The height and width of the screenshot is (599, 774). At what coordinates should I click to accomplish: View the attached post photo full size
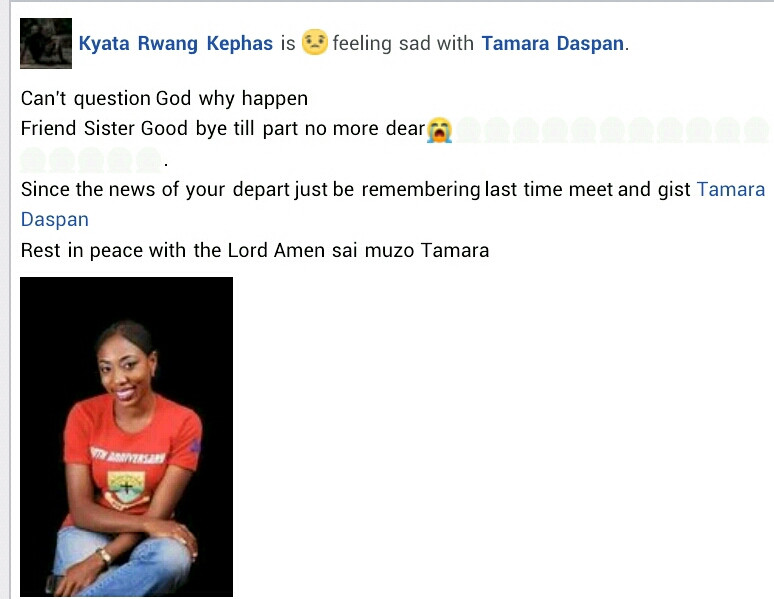click(127, 437)
